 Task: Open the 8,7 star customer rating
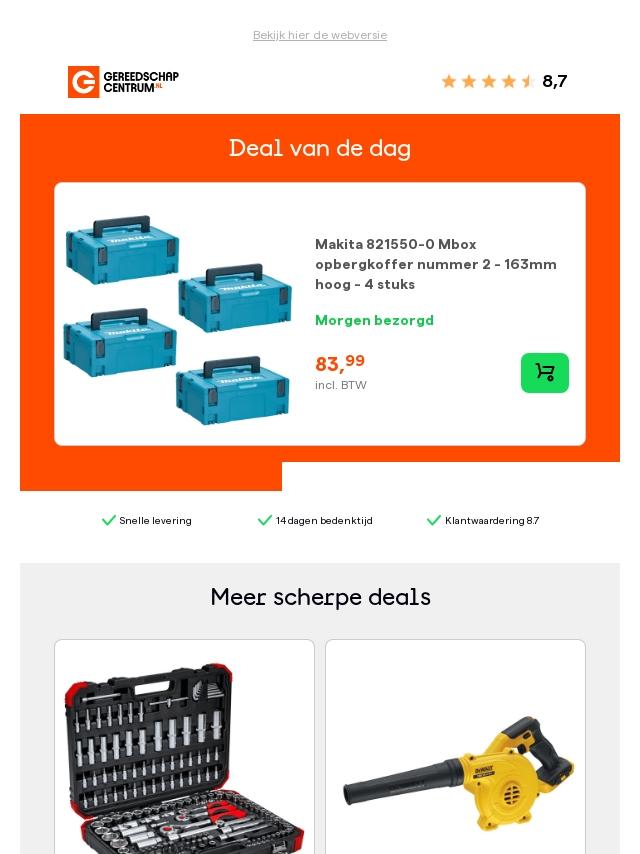(x=504, y=81)
